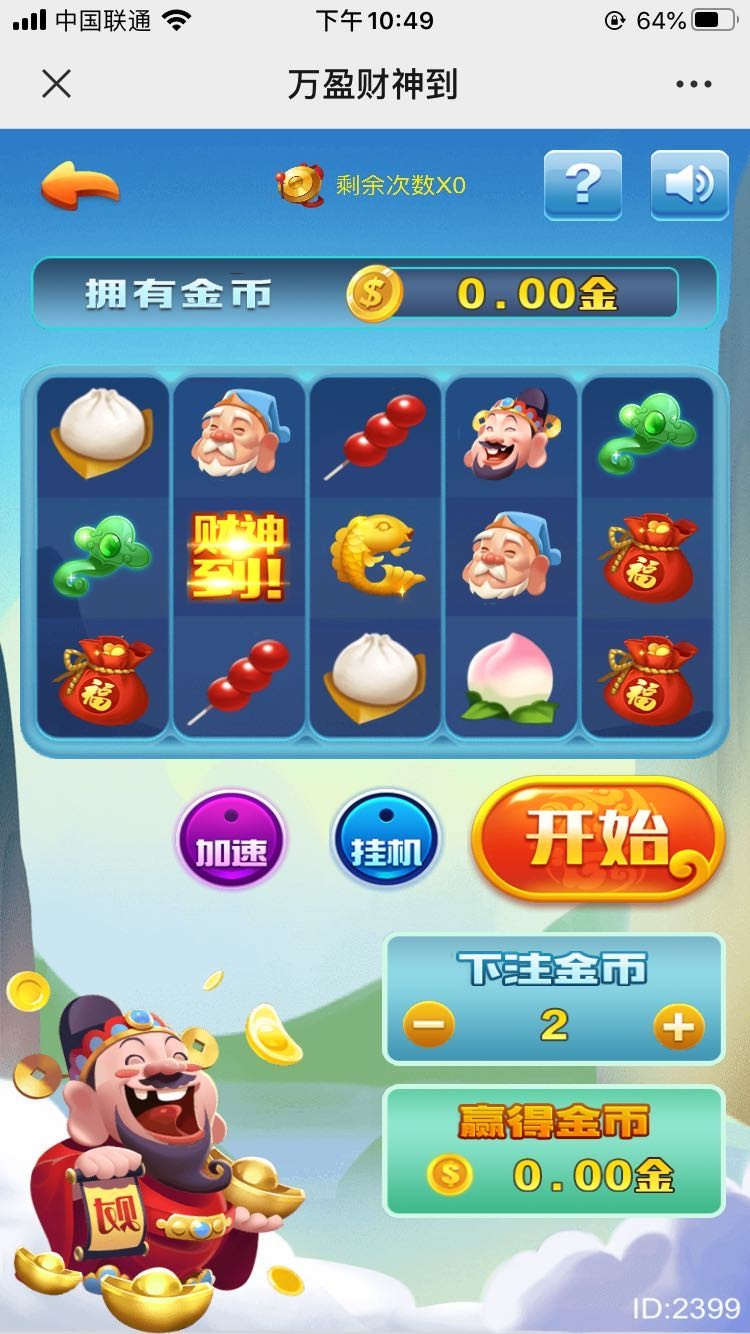Close the 万盈财神到 web page
The height and width of the screenshot is (1334, 750).
point(57,84)
